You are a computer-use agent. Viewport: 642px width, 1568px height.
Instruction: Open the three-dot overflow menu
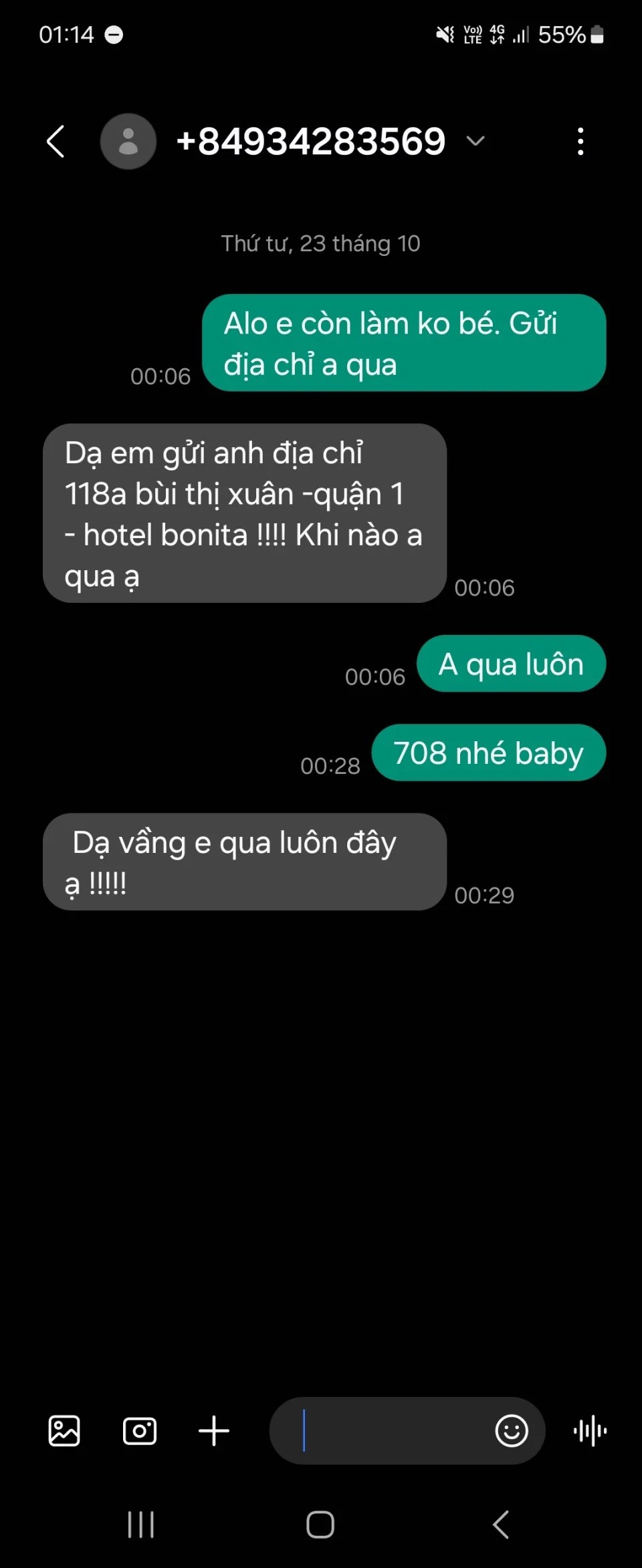(580, 142)
